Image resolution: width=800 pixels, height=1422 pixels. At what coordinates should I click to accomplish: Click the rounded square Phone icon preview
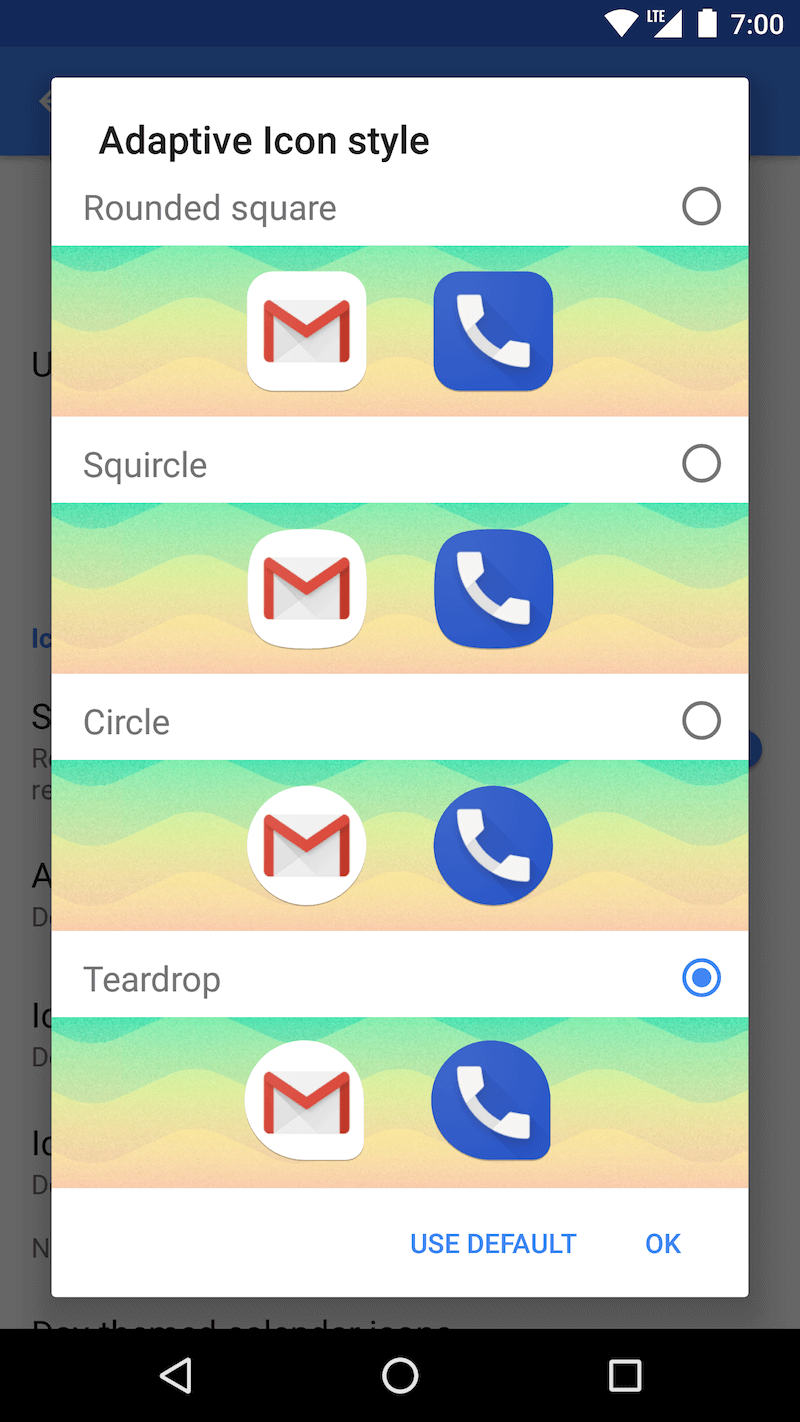tap(492, 330)
